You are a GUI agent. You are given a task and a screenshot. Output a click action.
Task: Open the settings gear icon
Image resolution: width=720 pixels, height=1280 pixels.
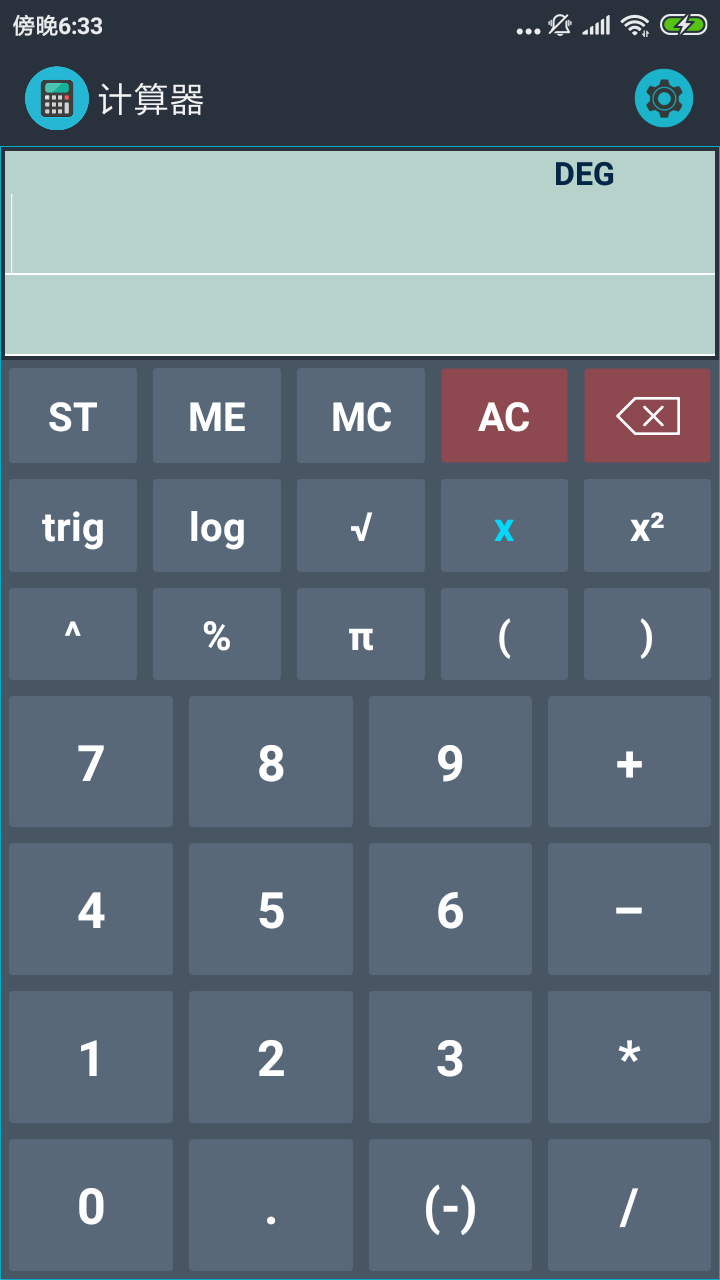point(663,99)
